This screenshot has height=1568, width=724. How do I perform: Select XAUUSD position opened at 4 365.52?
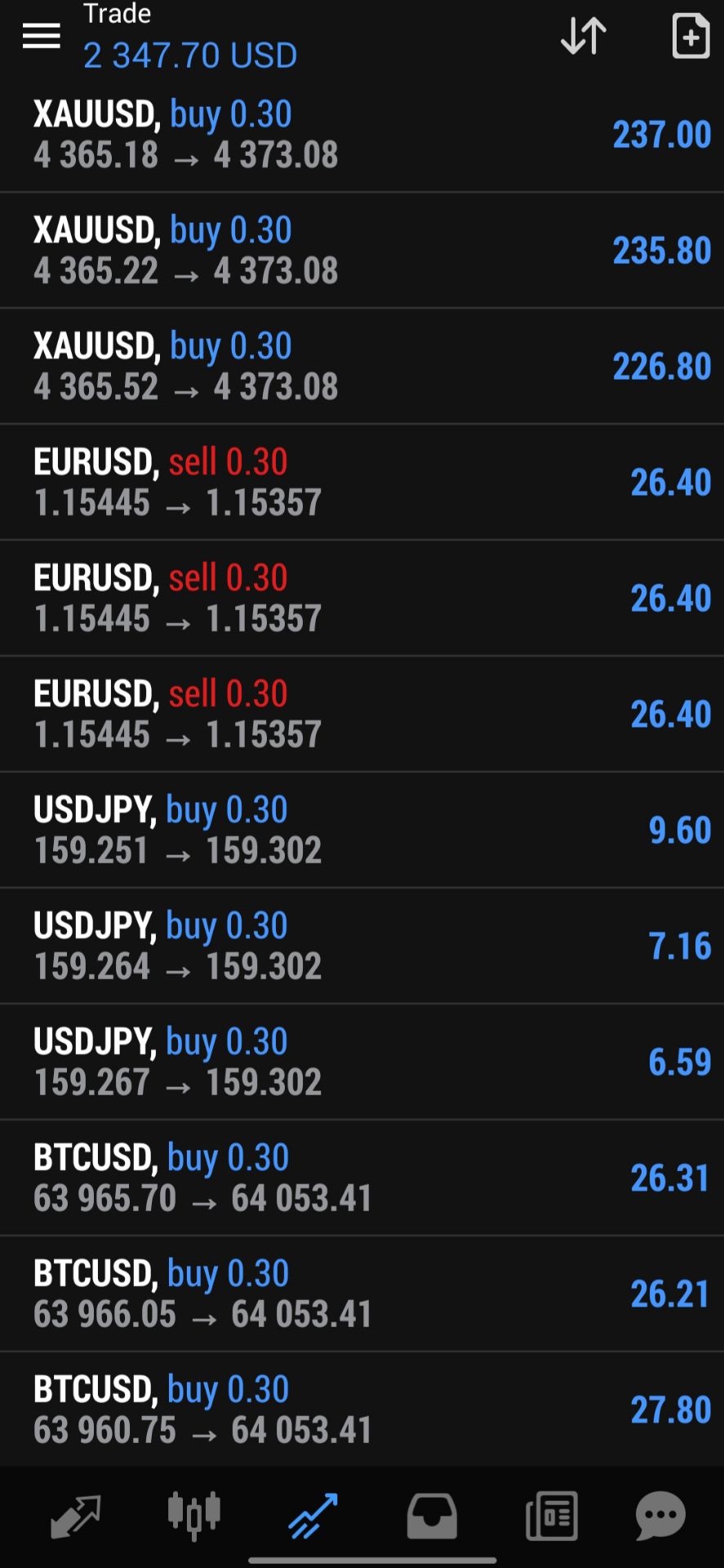tap(362, 367)
